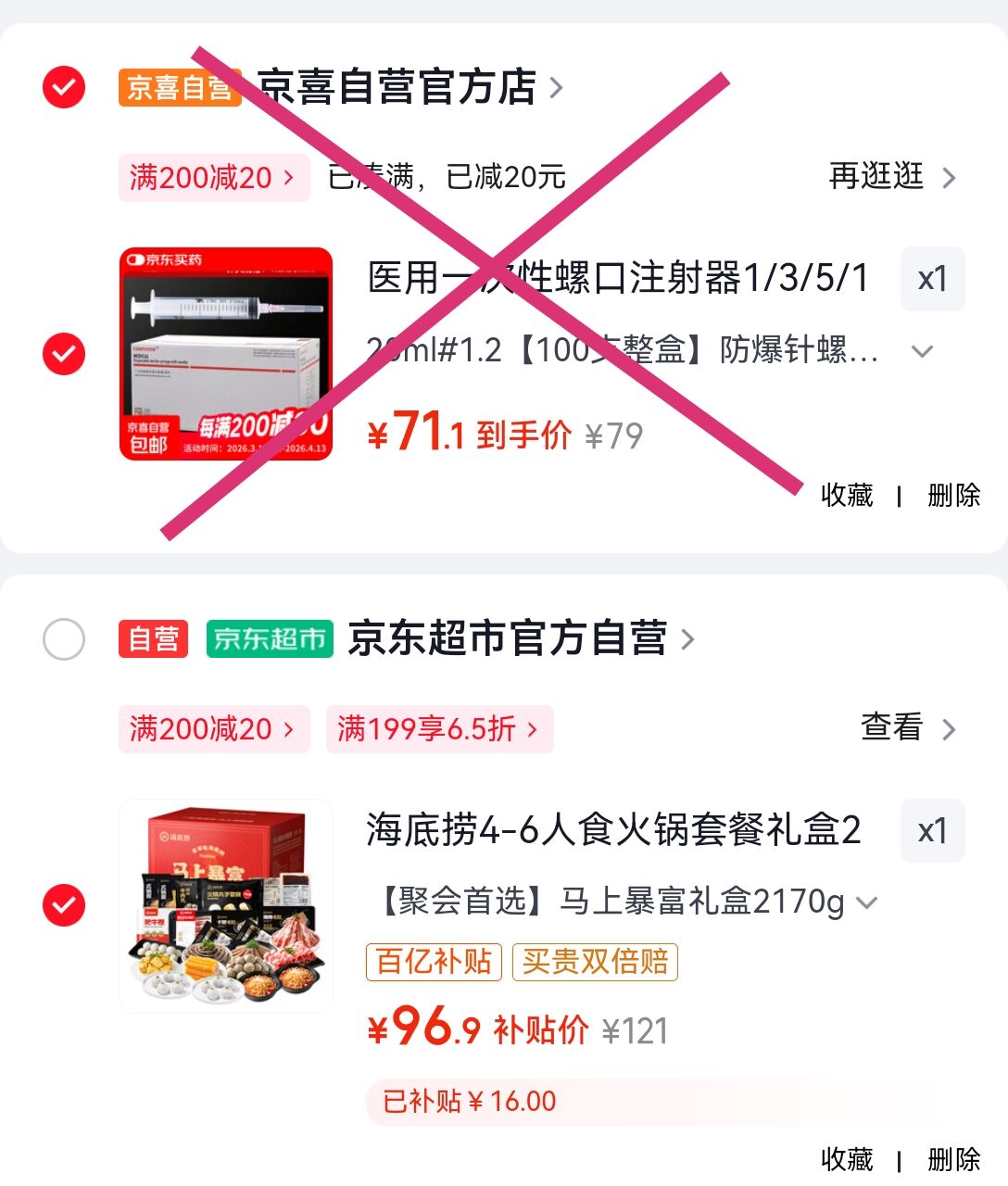The height and width of the screenshot is (1186, 1008).
Task: Tap 删除 to remove the 海底捞 item
Action: tap(953, 1159)
